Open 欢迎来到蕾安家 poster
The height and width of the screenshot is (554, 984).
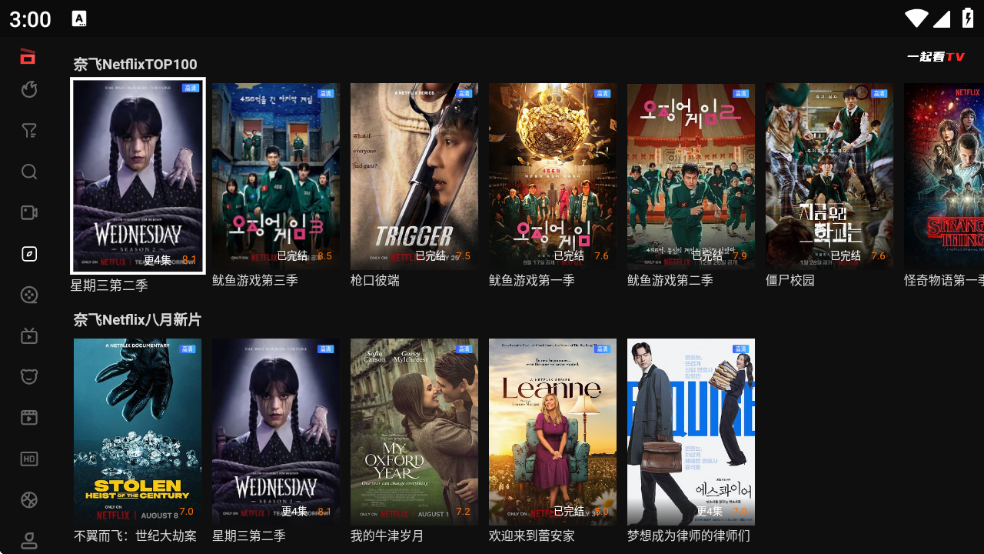553,431
